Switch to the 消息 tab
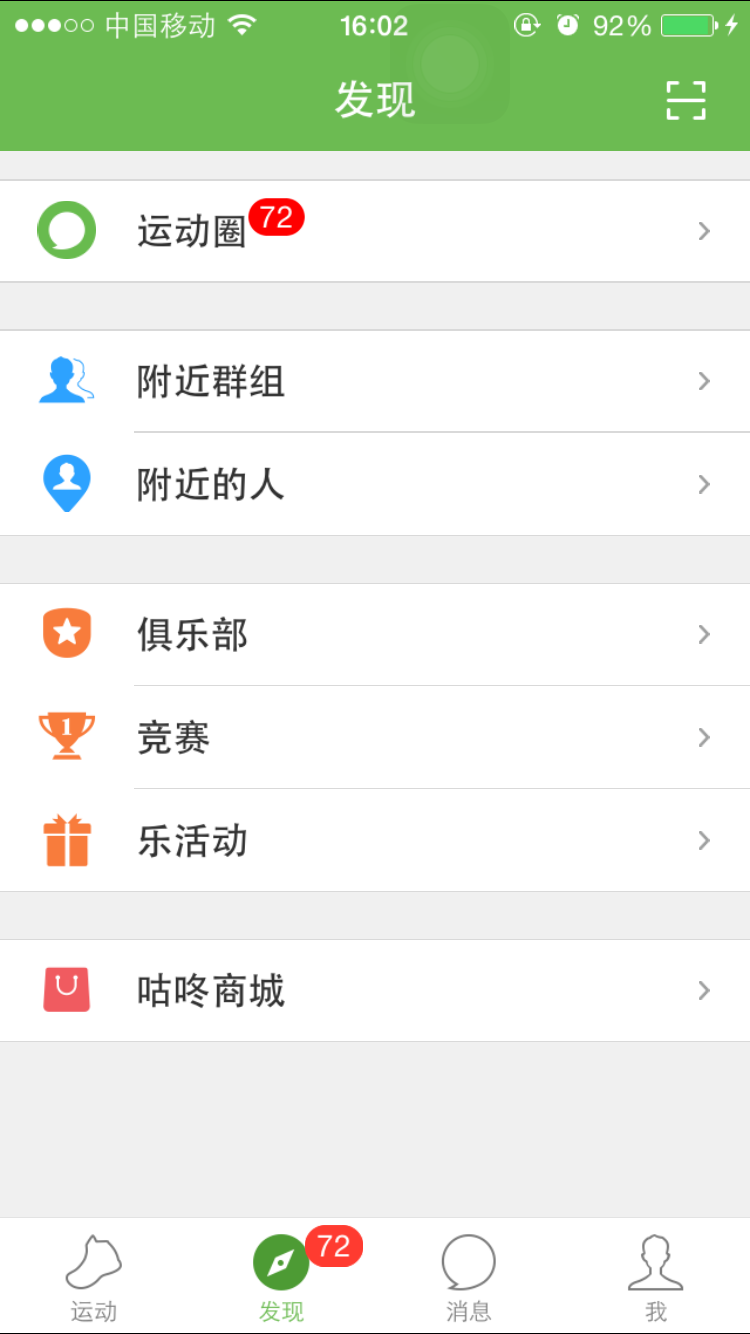750x1334 pixels. 468,1277
